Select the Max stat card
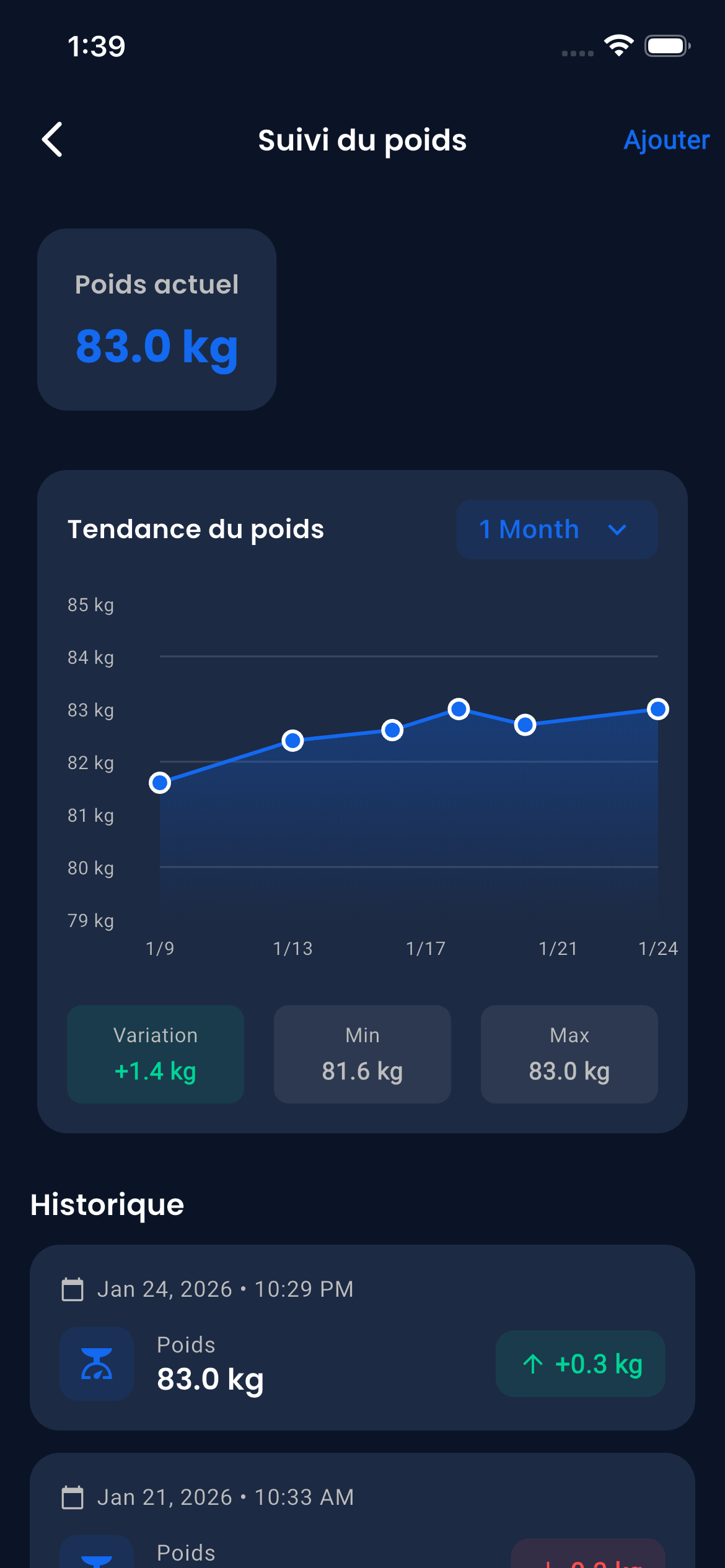The image size is (725, 1568). coord(569,1054)
